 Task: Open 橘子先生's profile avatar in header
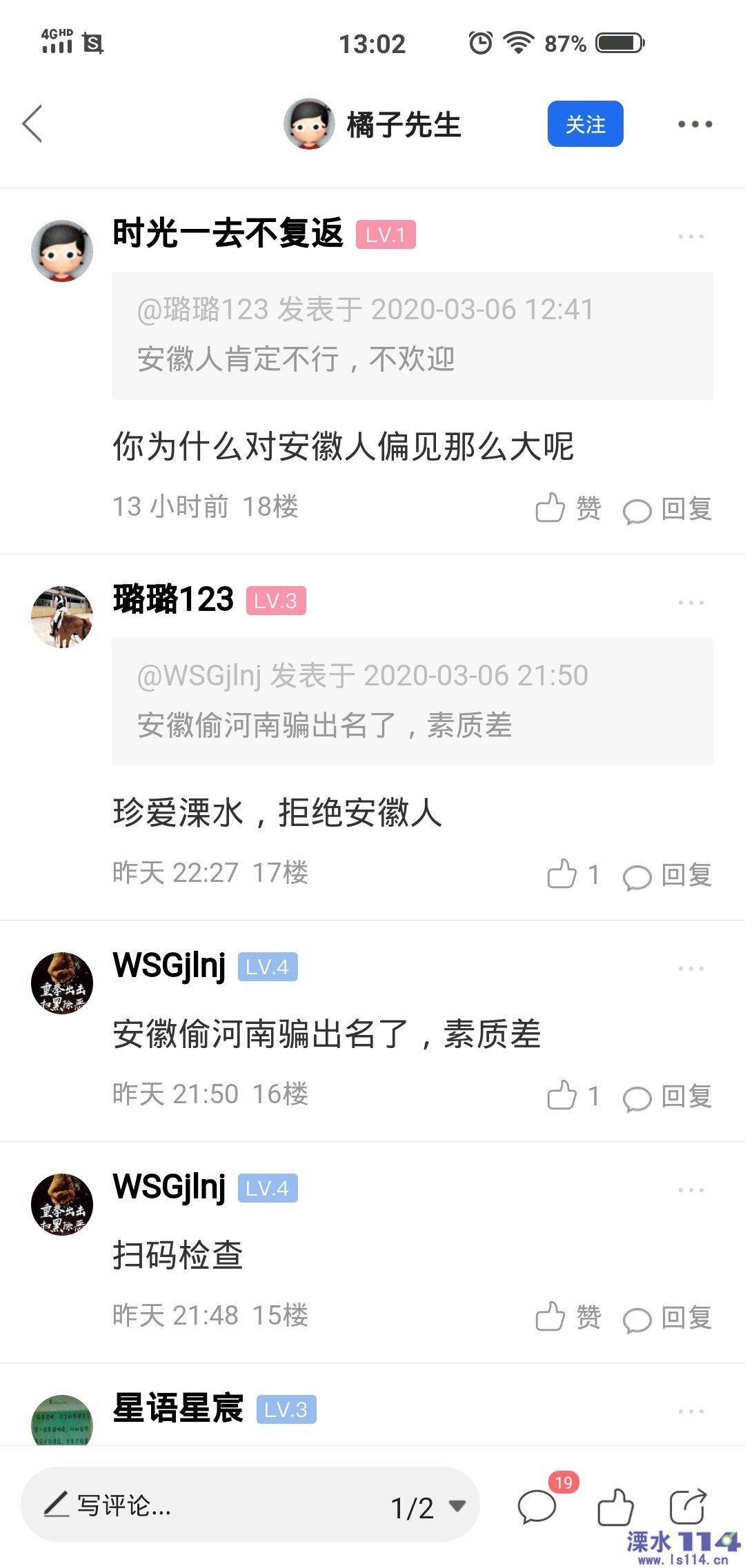(309, 124)
